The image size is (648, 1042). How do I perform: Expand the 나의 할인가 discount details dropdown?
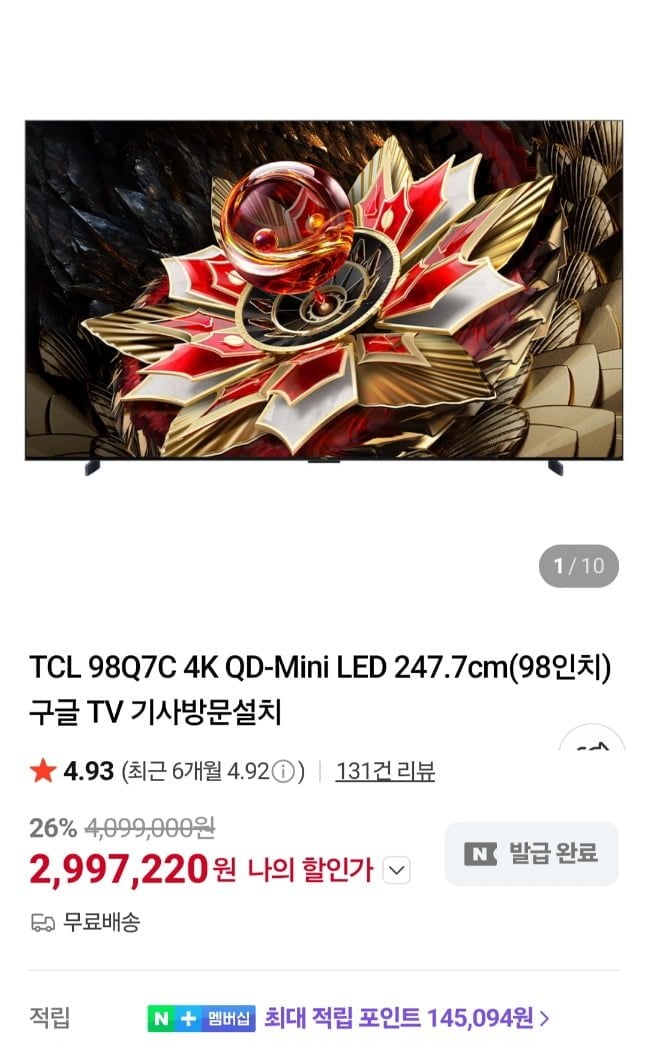coord(397,870)
